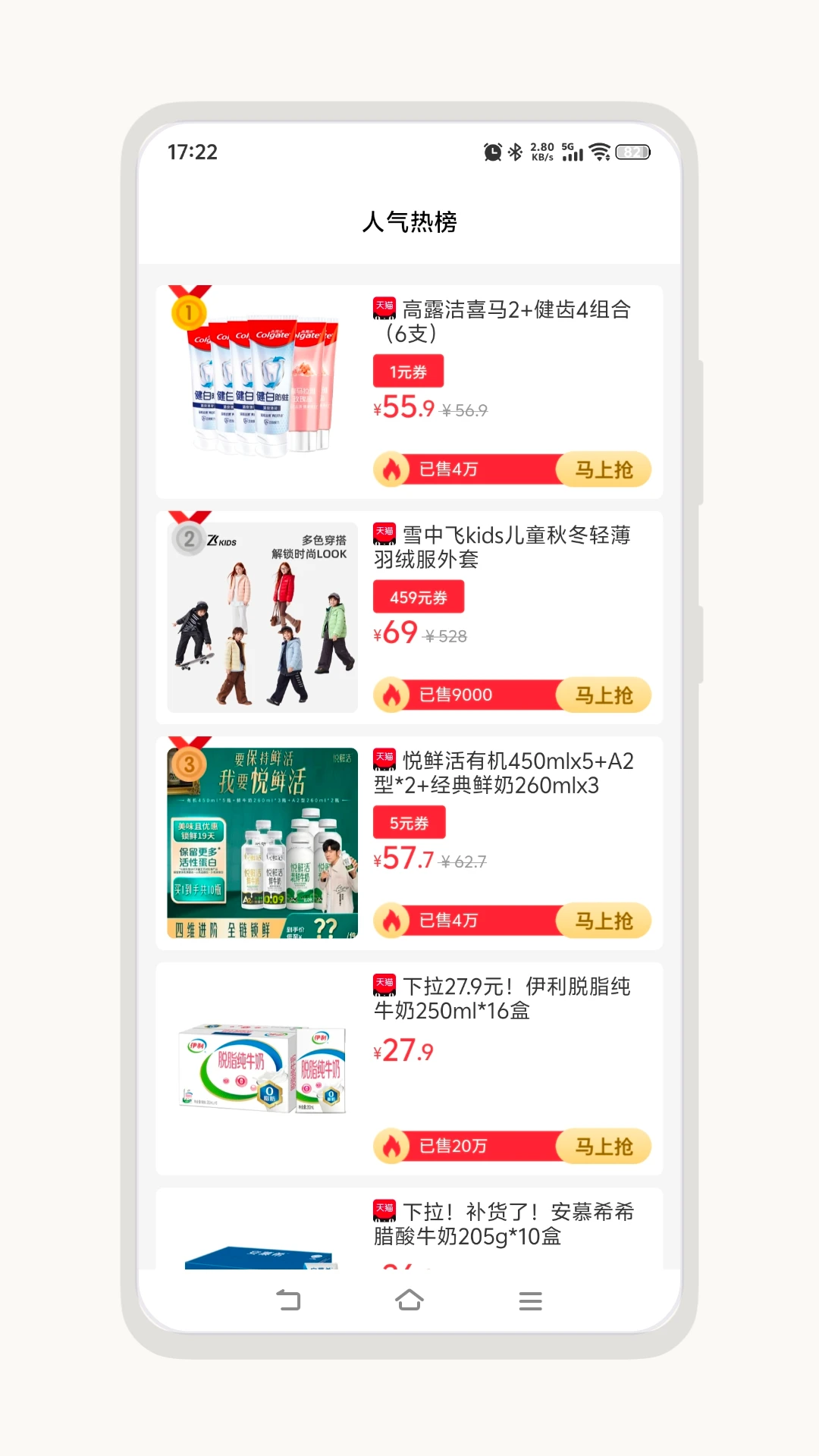The image size is (819, 1456).
Task: Open the 雪中飞kids jacket product image
Action: click(262, 617)
